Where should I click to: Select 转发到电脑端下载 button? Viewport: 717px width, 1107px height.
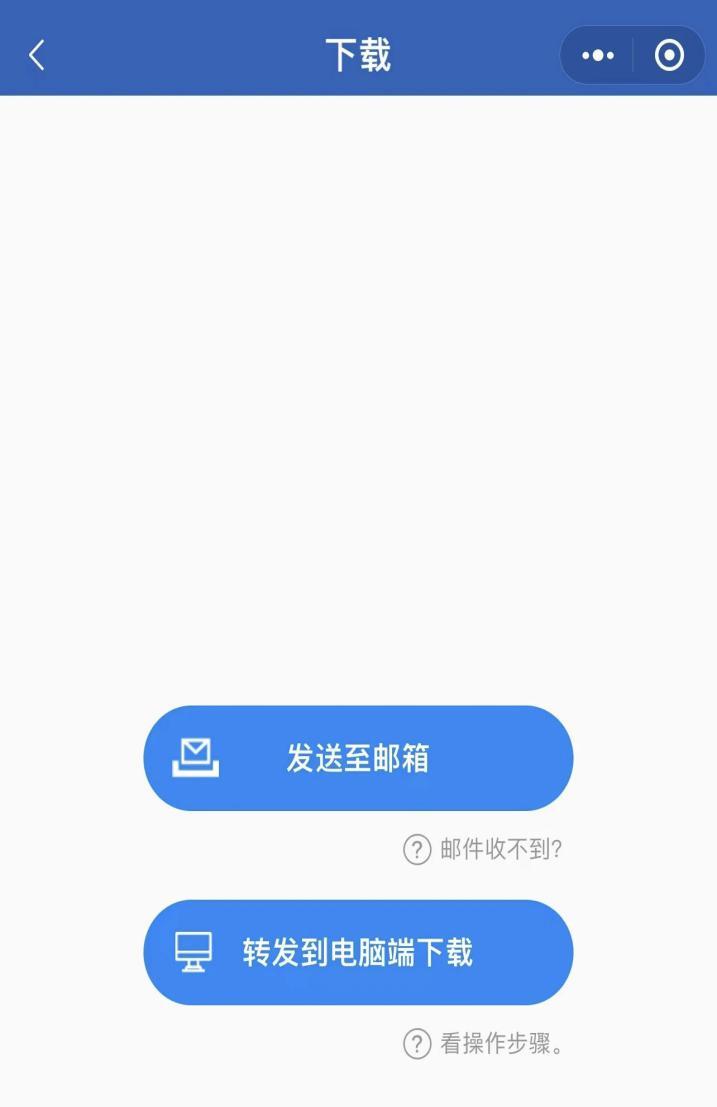click(358, 952)
